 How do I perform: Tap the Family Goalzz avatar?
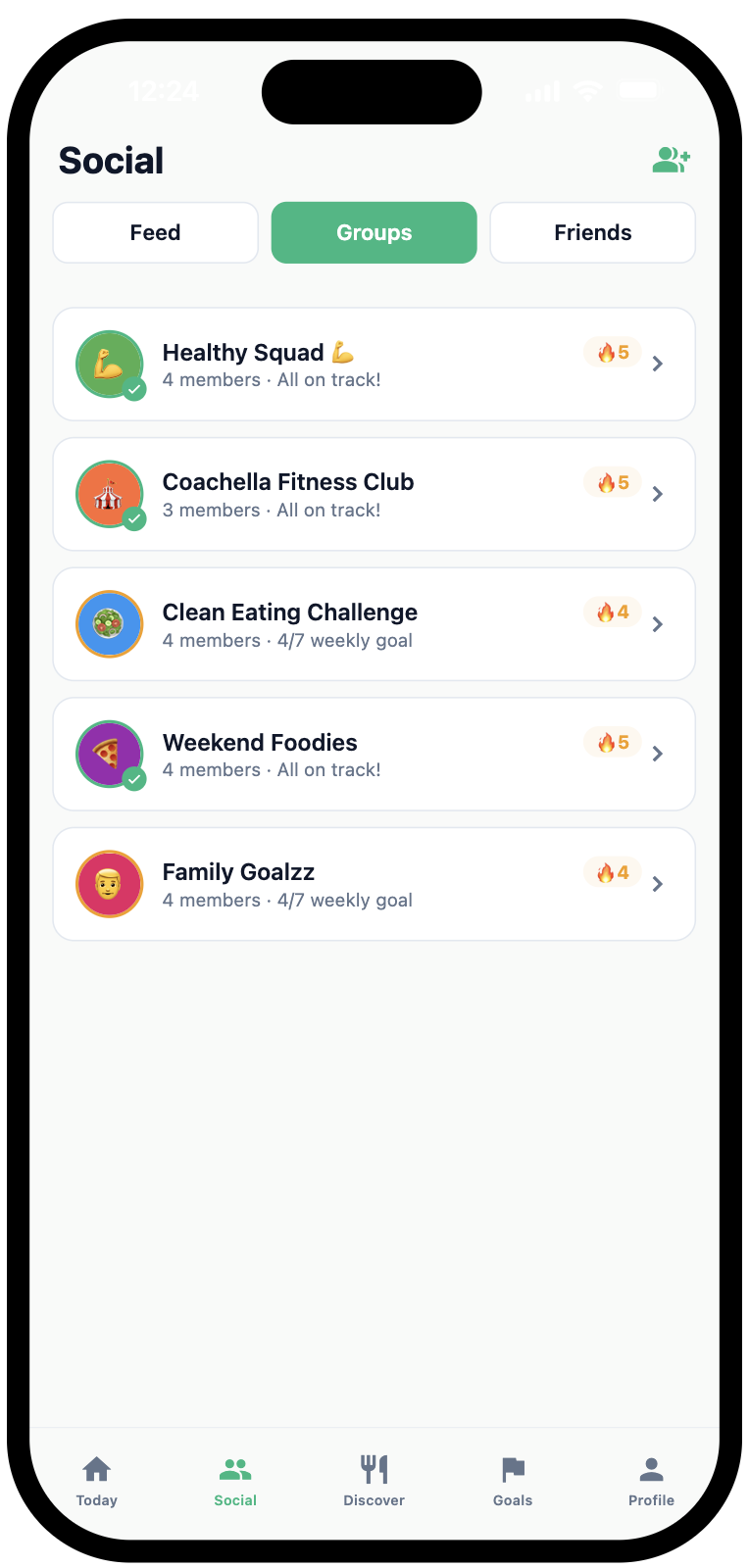[109, 883]
